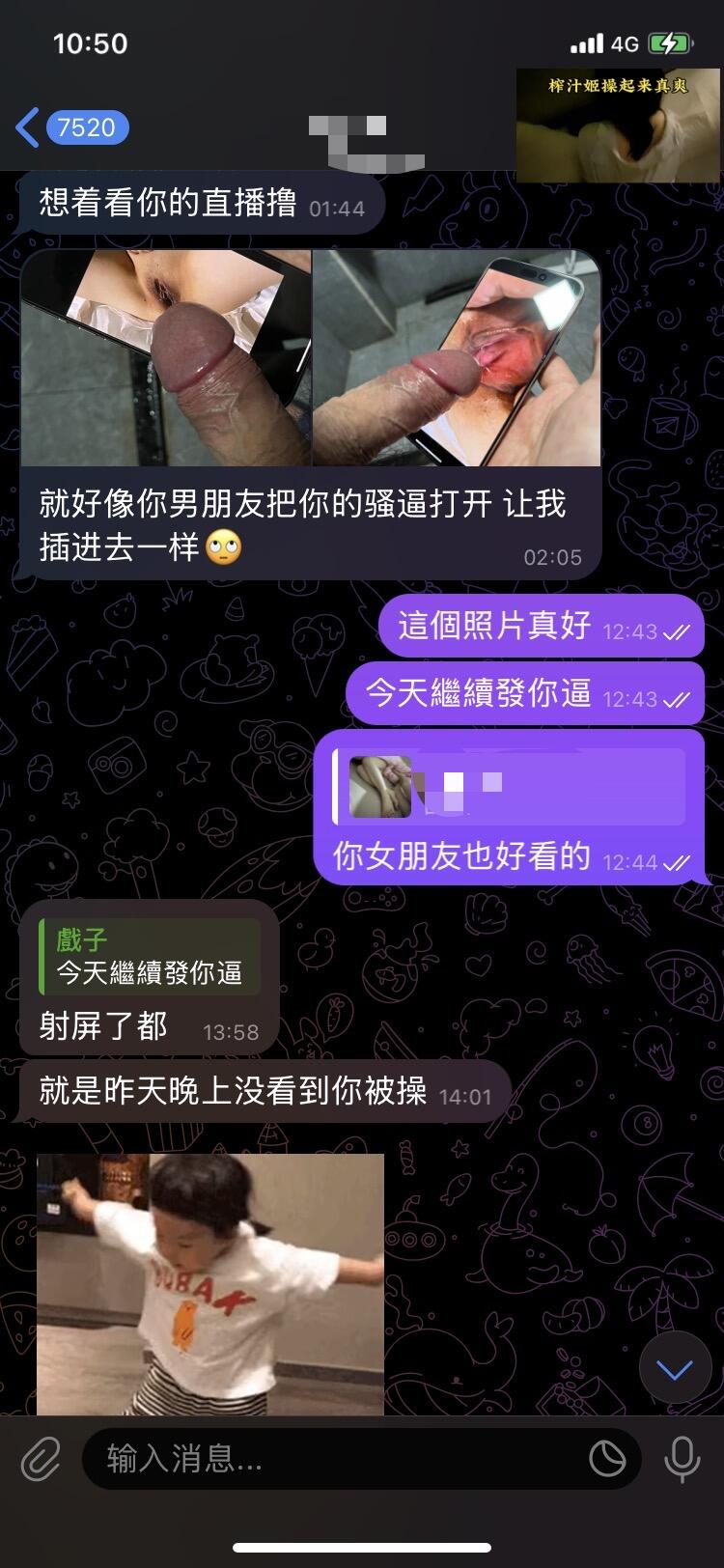The height and width of the screenshot is (1568, 724).
Task: Go back to the chat list
Action: 29,127
